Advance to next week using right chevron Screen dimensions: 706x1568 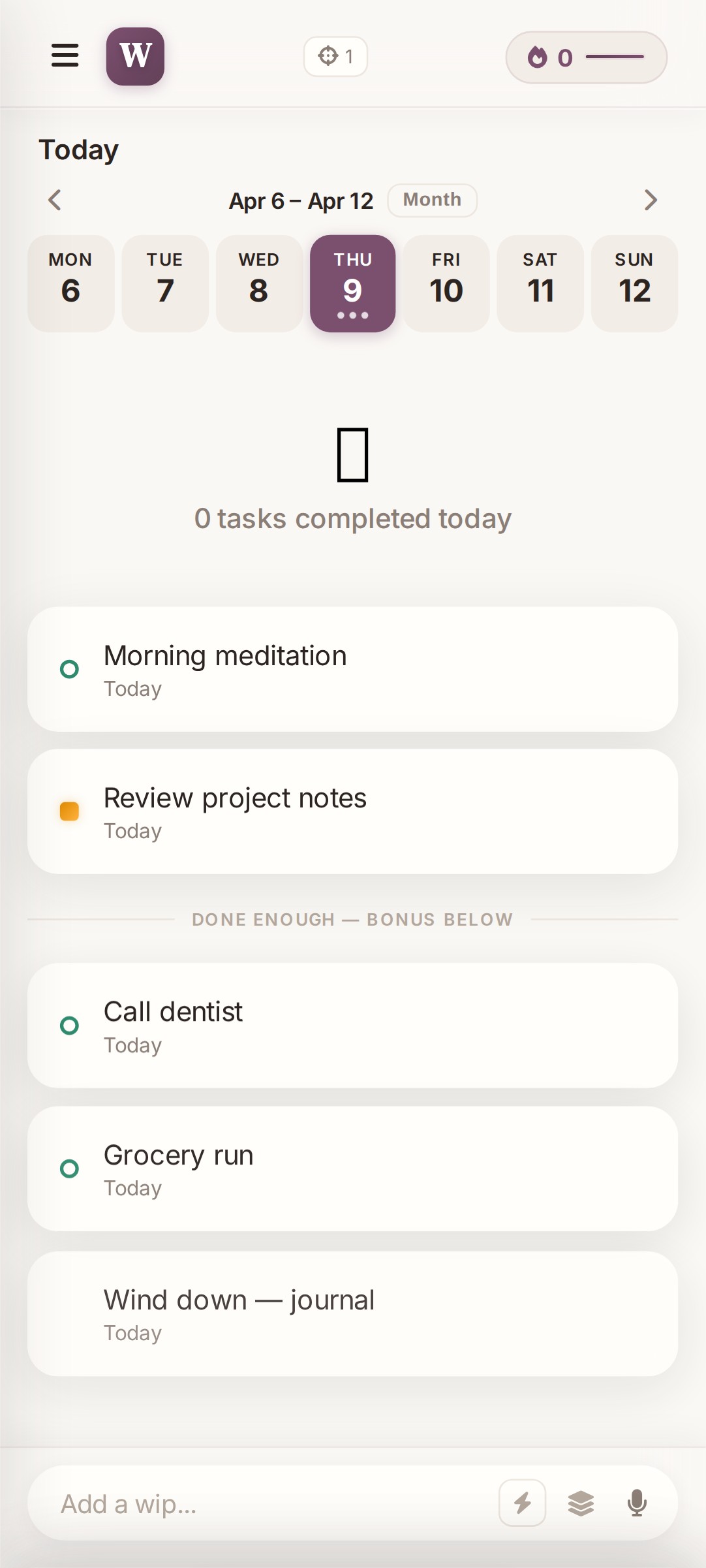pyautogui.click(x=650, y=200)
